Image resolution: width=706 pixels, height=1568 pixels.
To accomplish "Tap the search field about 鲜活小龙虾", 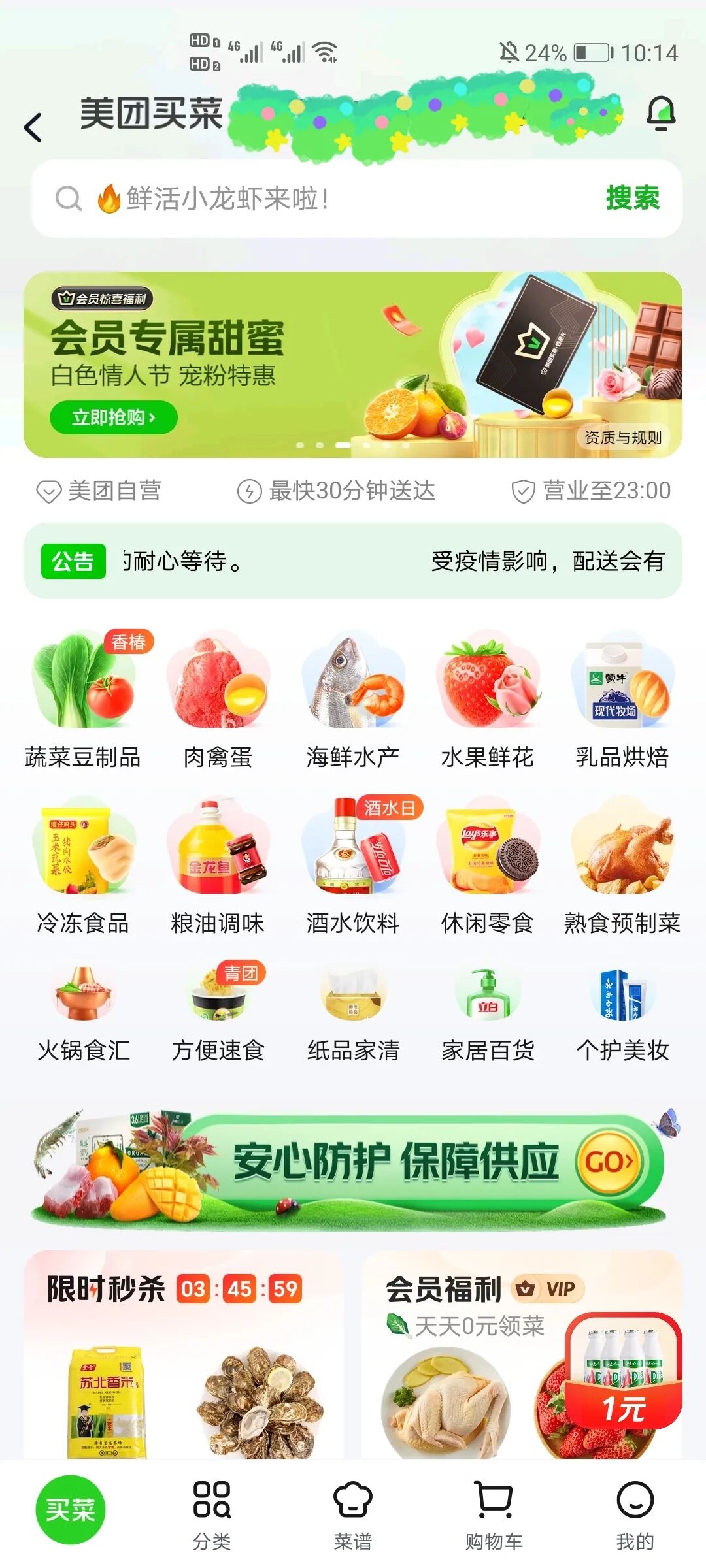I will (320, 199).
